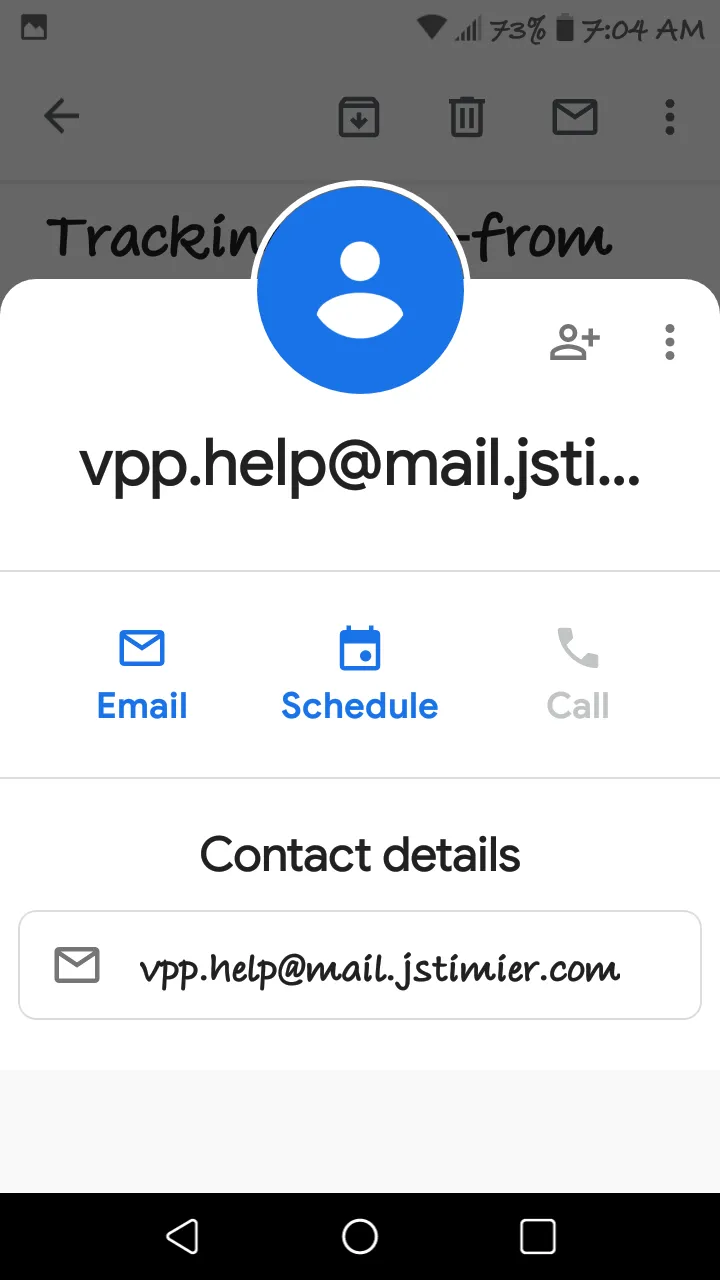Tap the blue contact avatar

[360, 290]
